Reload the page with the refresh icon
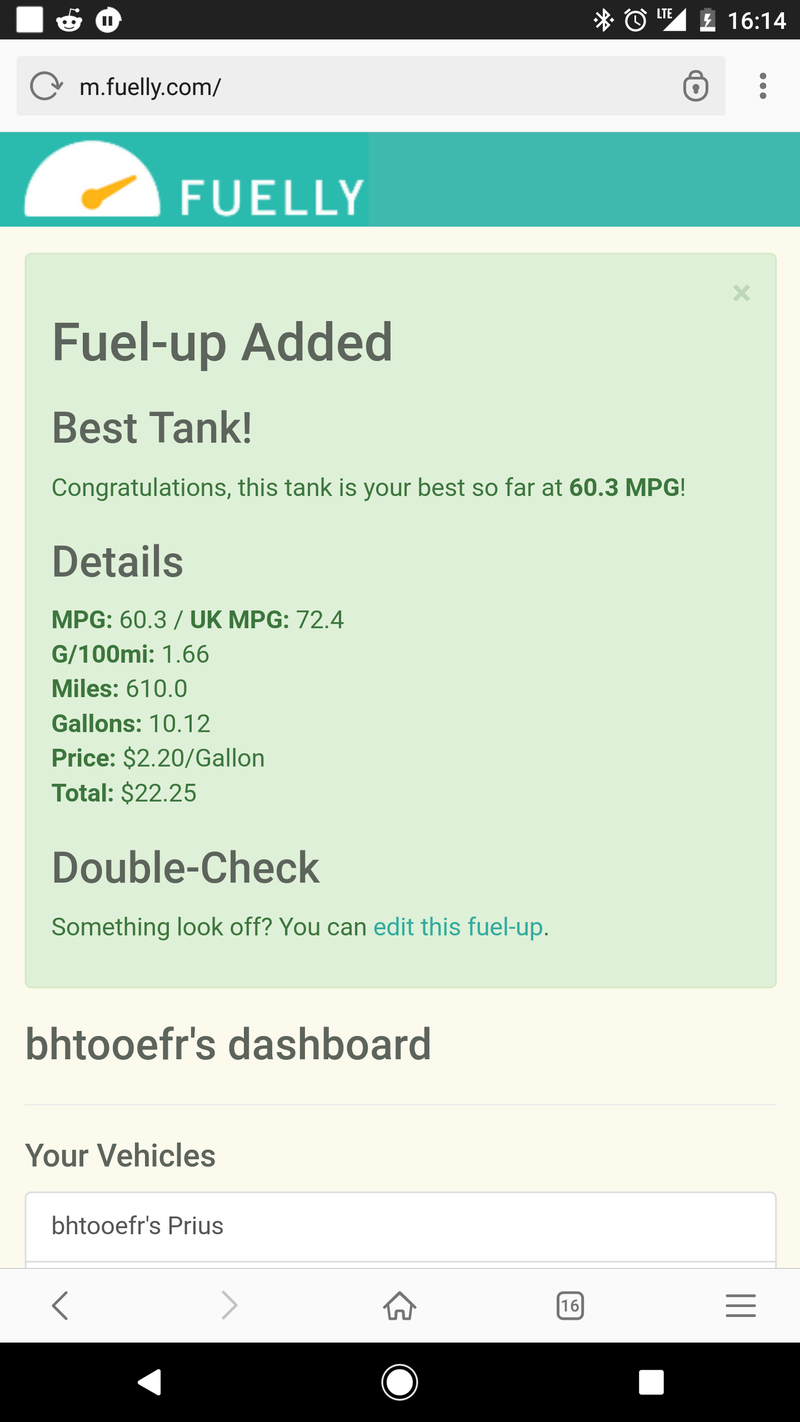 tap(45, 87)
